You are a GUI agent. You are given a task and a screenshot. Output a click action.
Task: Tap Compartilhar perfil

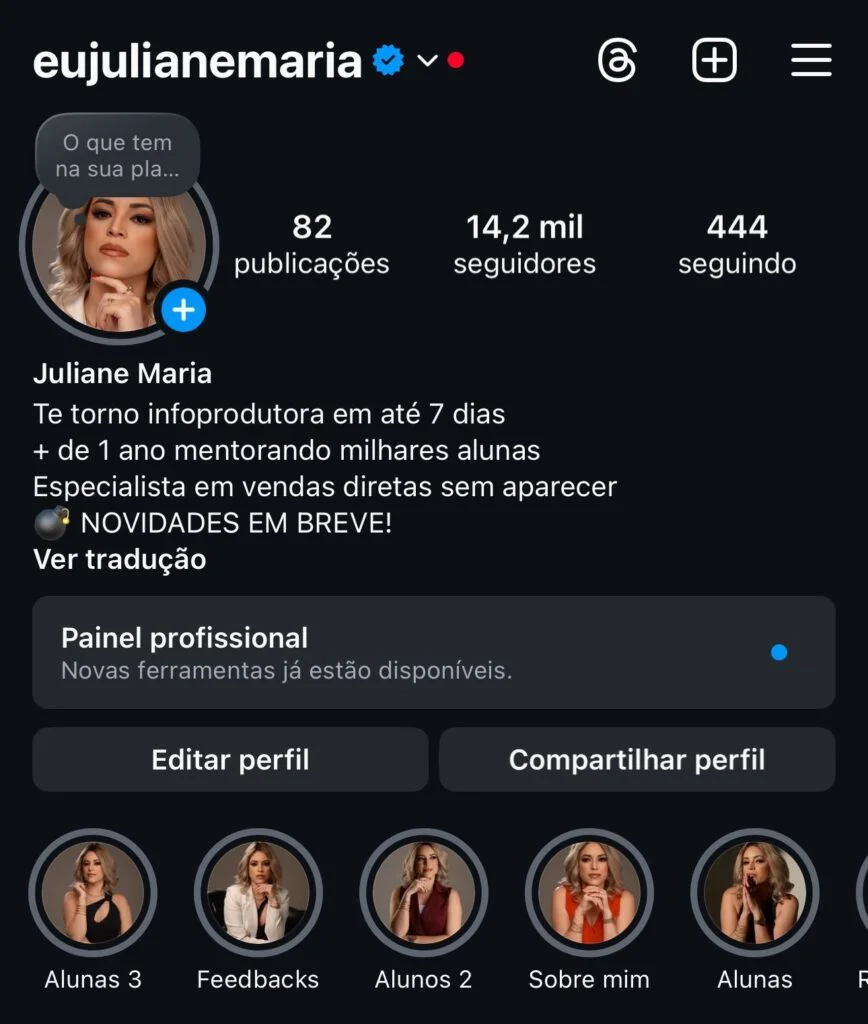click(x=637, y=760)
